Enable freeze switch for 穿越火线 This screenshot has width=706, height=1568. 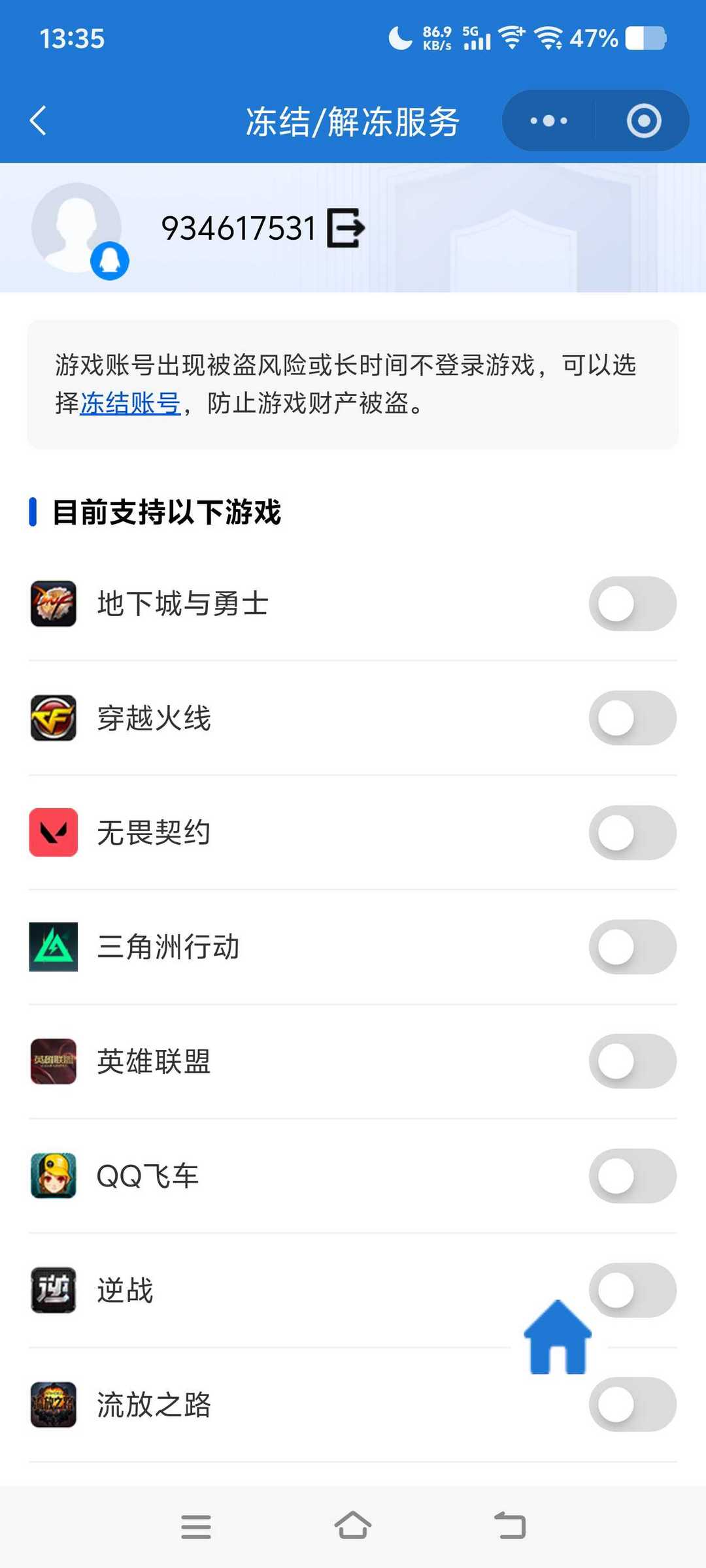[632, 718]
